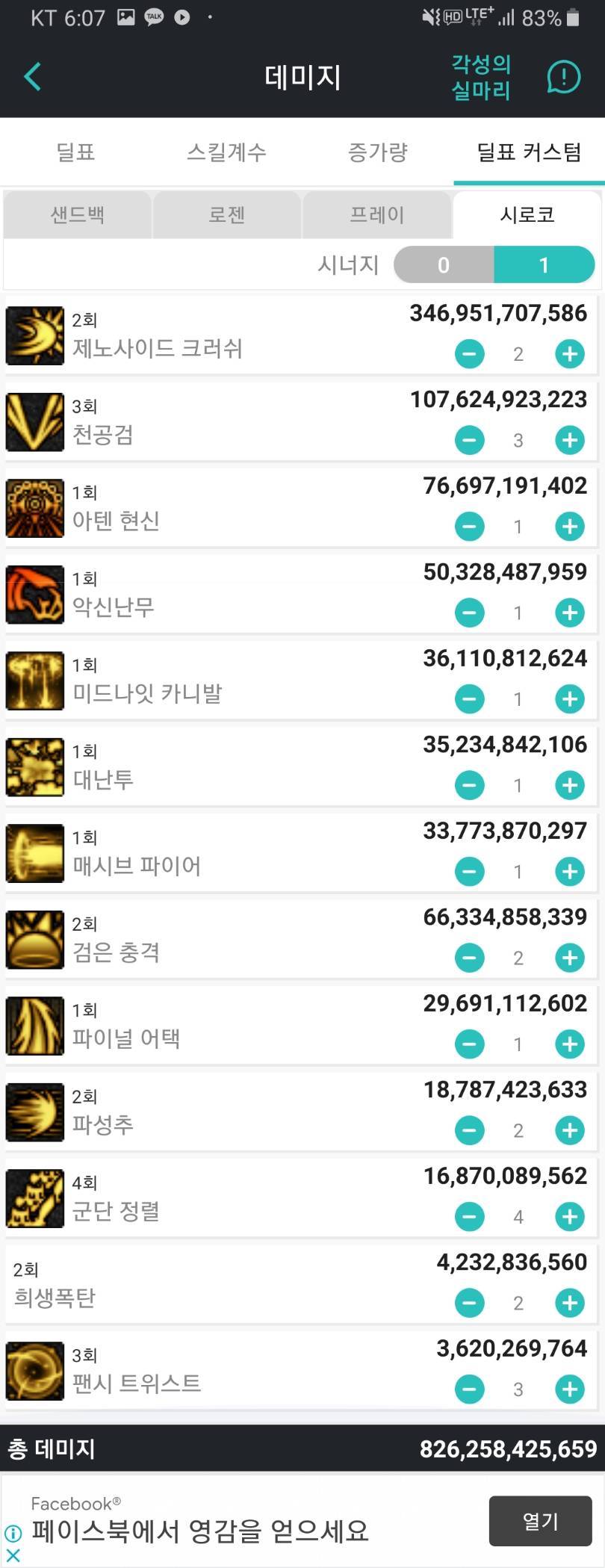The height and width of the screenshot is (1568, 605).
Task: Increase 미드나잇 카니발 count with plus
Action: coord(569,699)
